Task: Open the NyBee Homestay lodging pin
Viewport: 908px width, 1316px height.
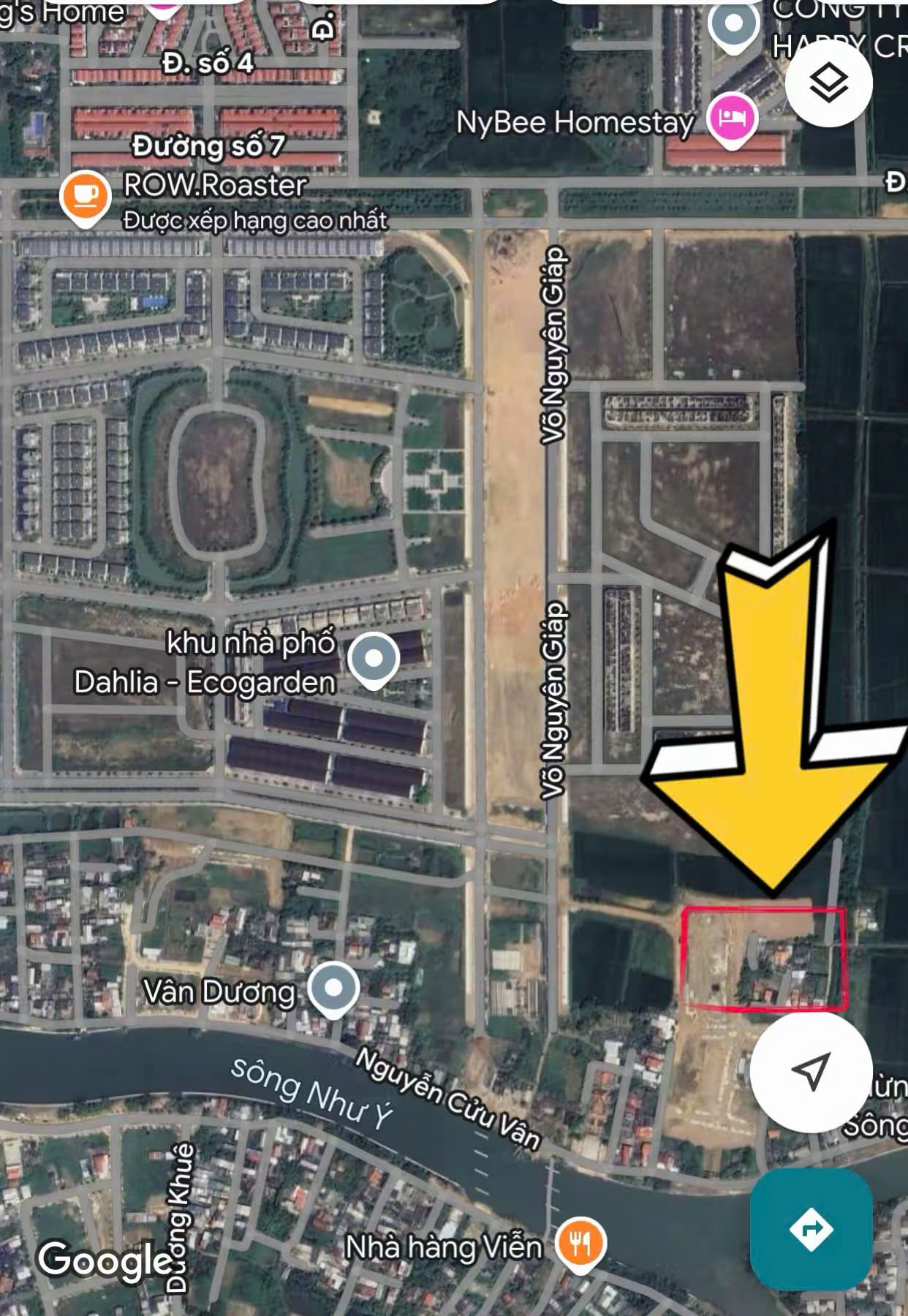Action: pyautogui.click(x=733, y=119)
